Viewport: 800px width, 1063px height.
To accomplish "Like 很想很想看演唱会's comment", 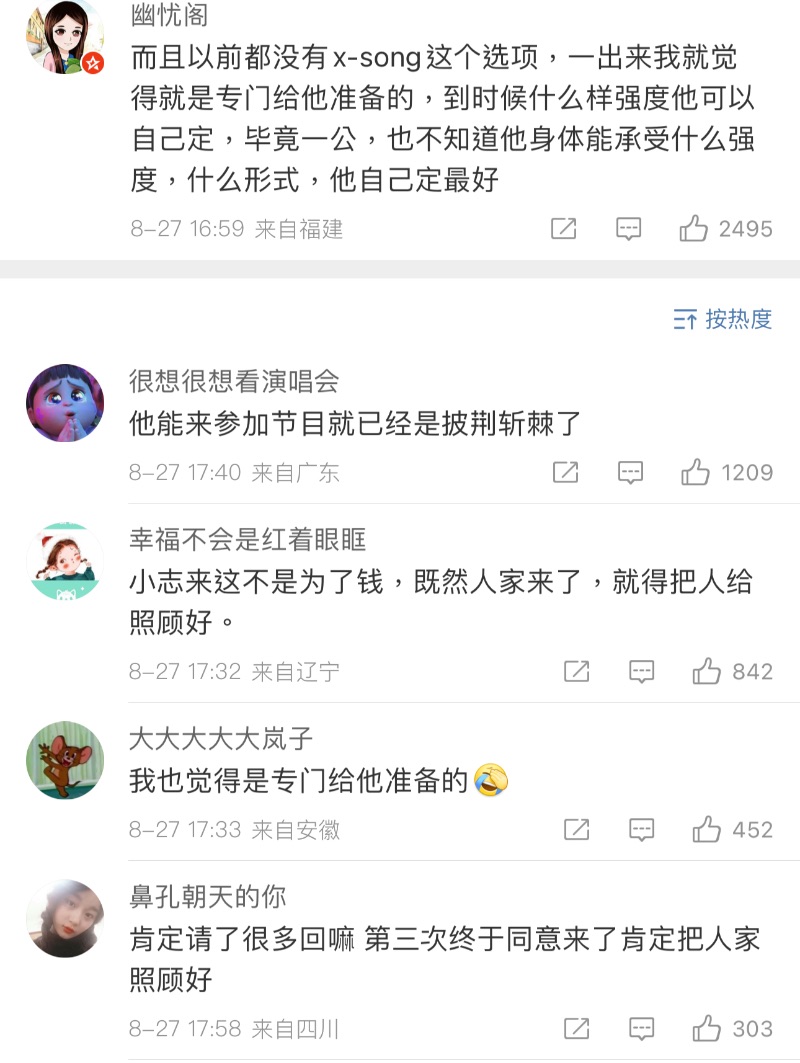I will (x=696, y=472).
